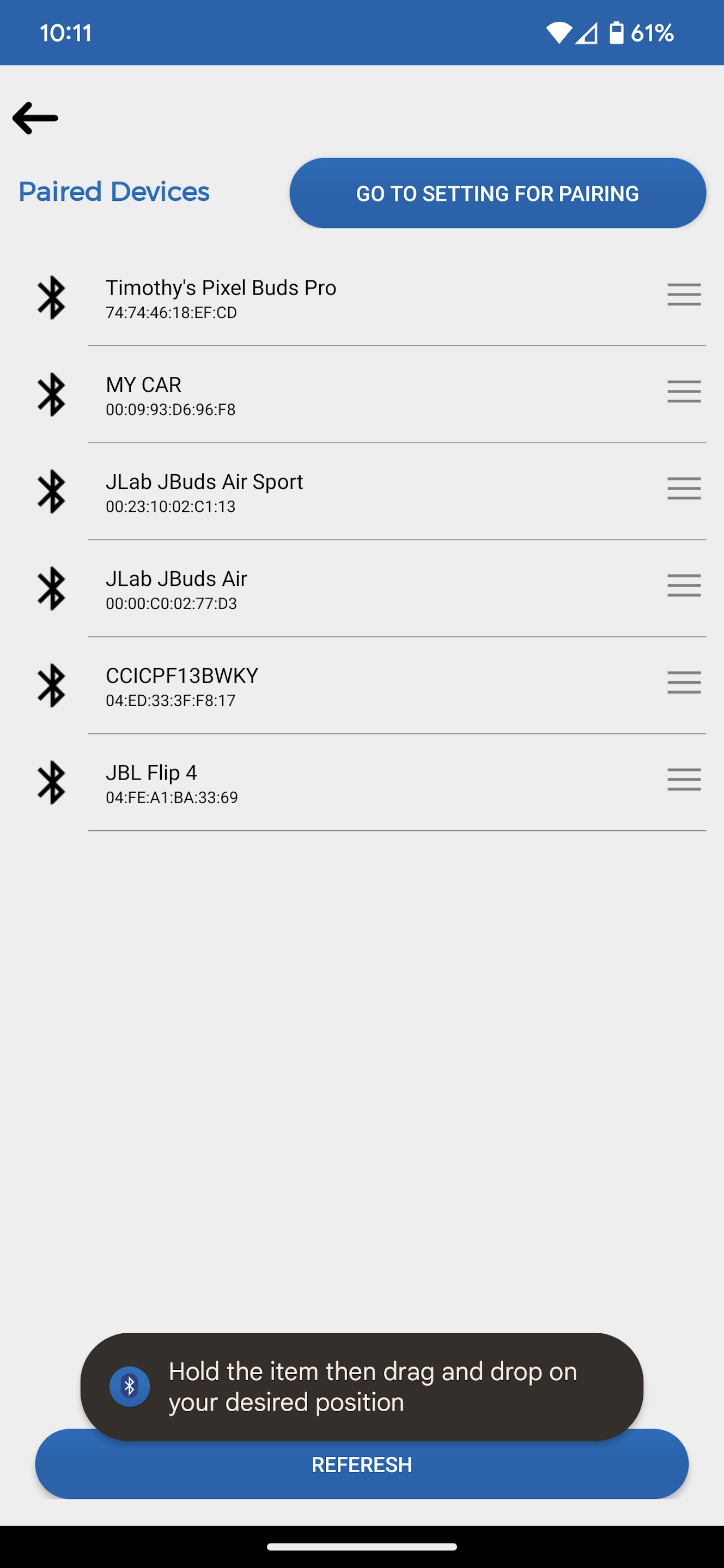Tap the reorder handle beside JBL Flip 4
This screenshot has height=1568, width=724.
coord(683,780)
